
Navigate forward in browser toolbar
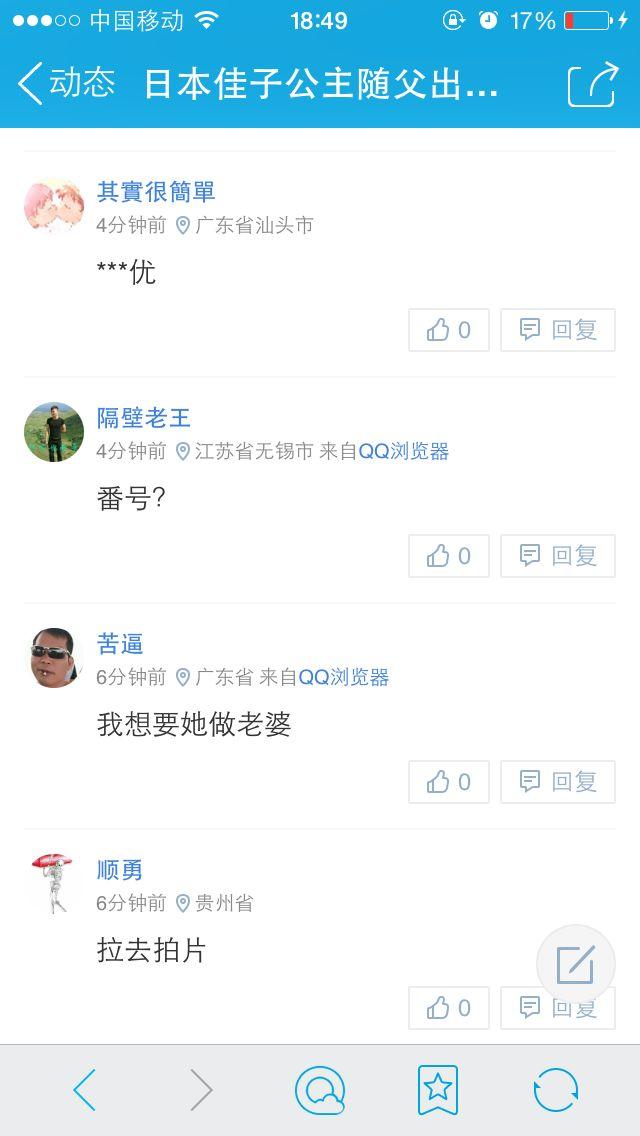coord(201,1090)
